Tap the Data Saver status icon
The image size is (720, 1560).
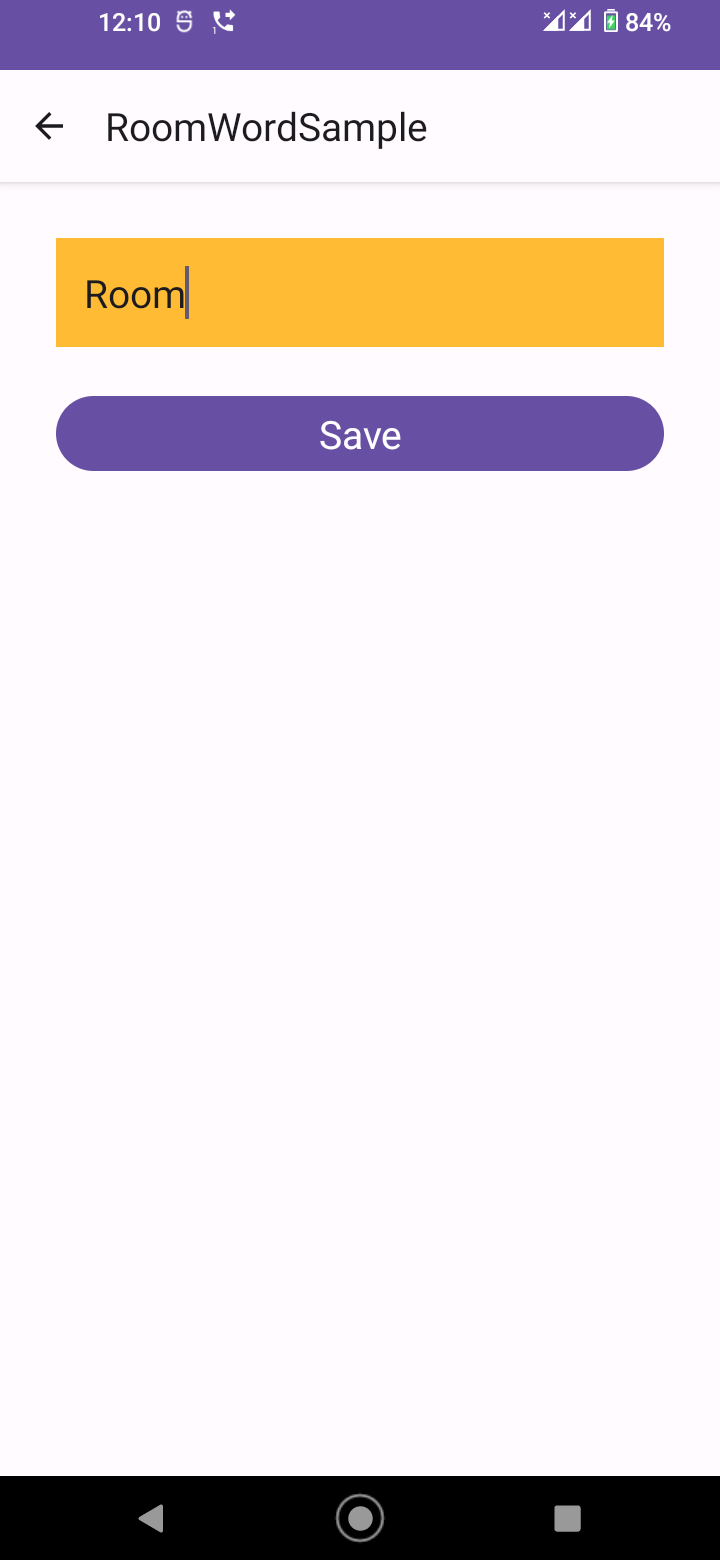(x=184, y=21)
